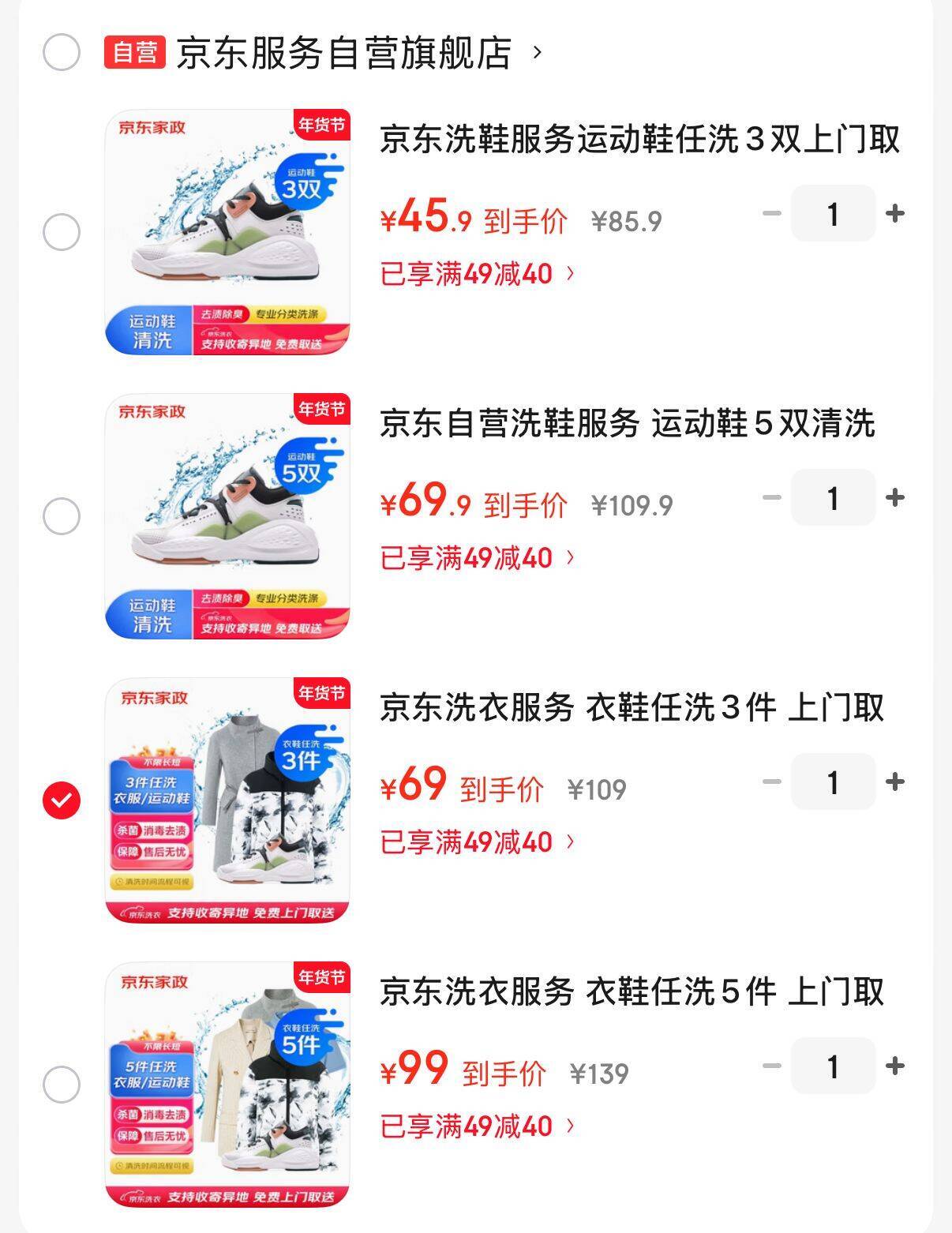Select the 衣鞋任洗5件 laundry service

(62, 1085)
